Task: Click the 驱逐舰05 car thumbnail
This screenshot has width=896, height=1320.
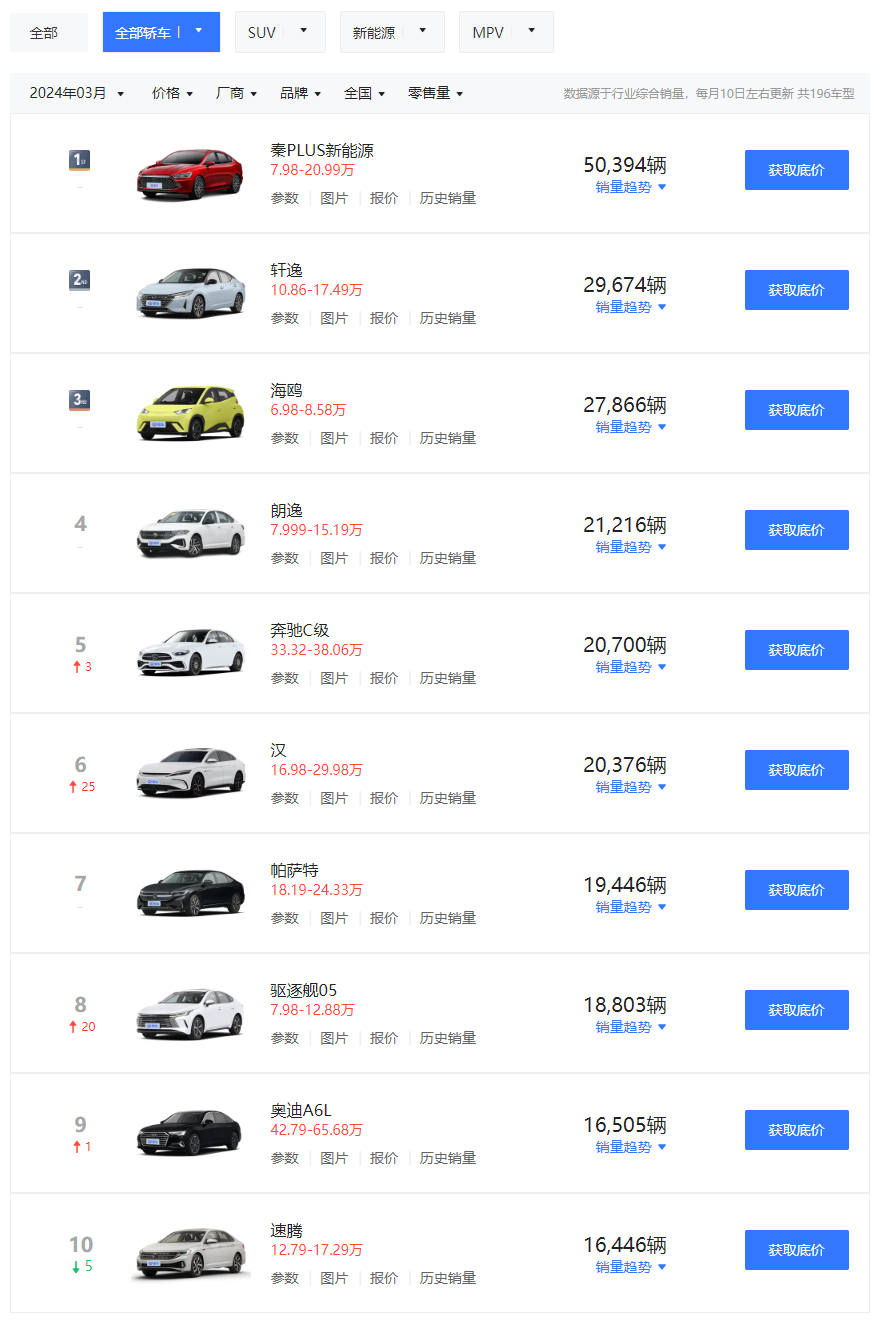Action: [x=190, y=1011]
